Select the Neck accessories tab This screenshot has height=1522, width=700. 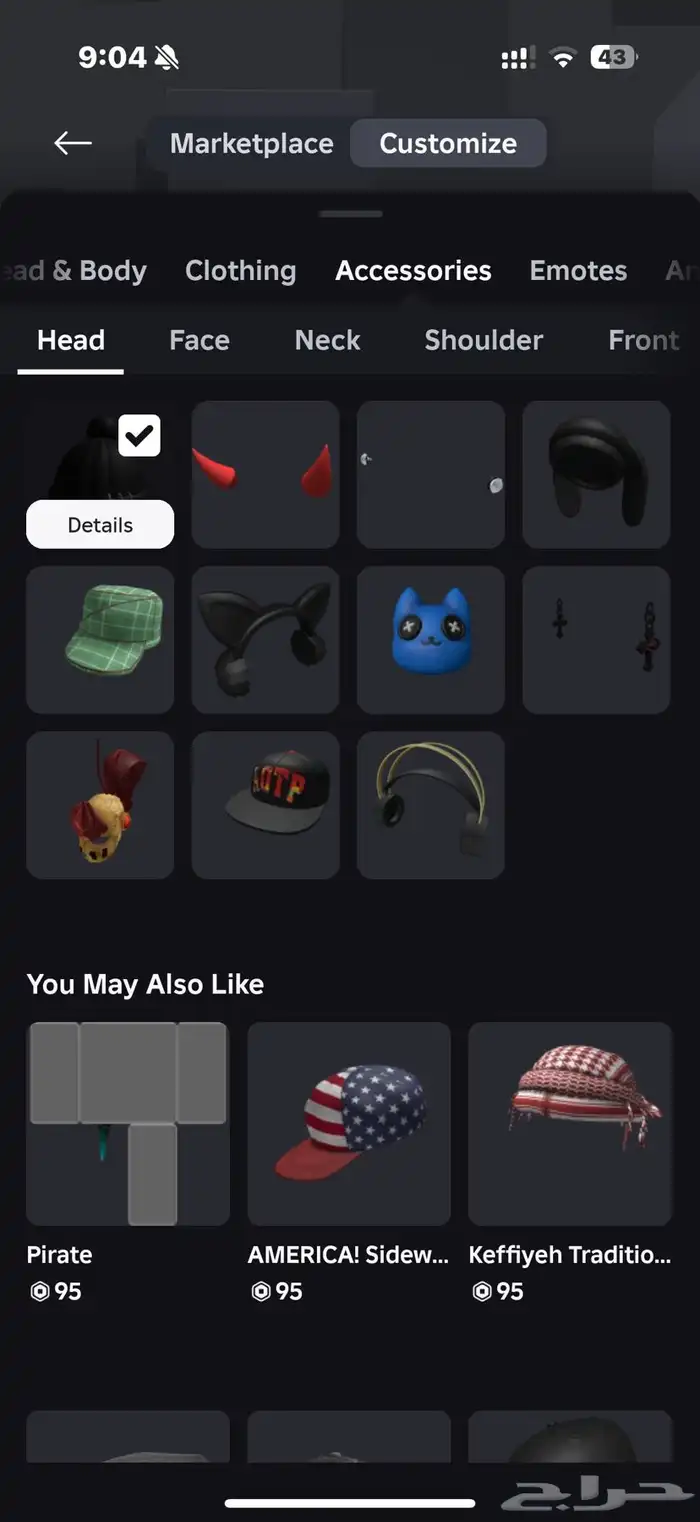[x=327, y=340]
